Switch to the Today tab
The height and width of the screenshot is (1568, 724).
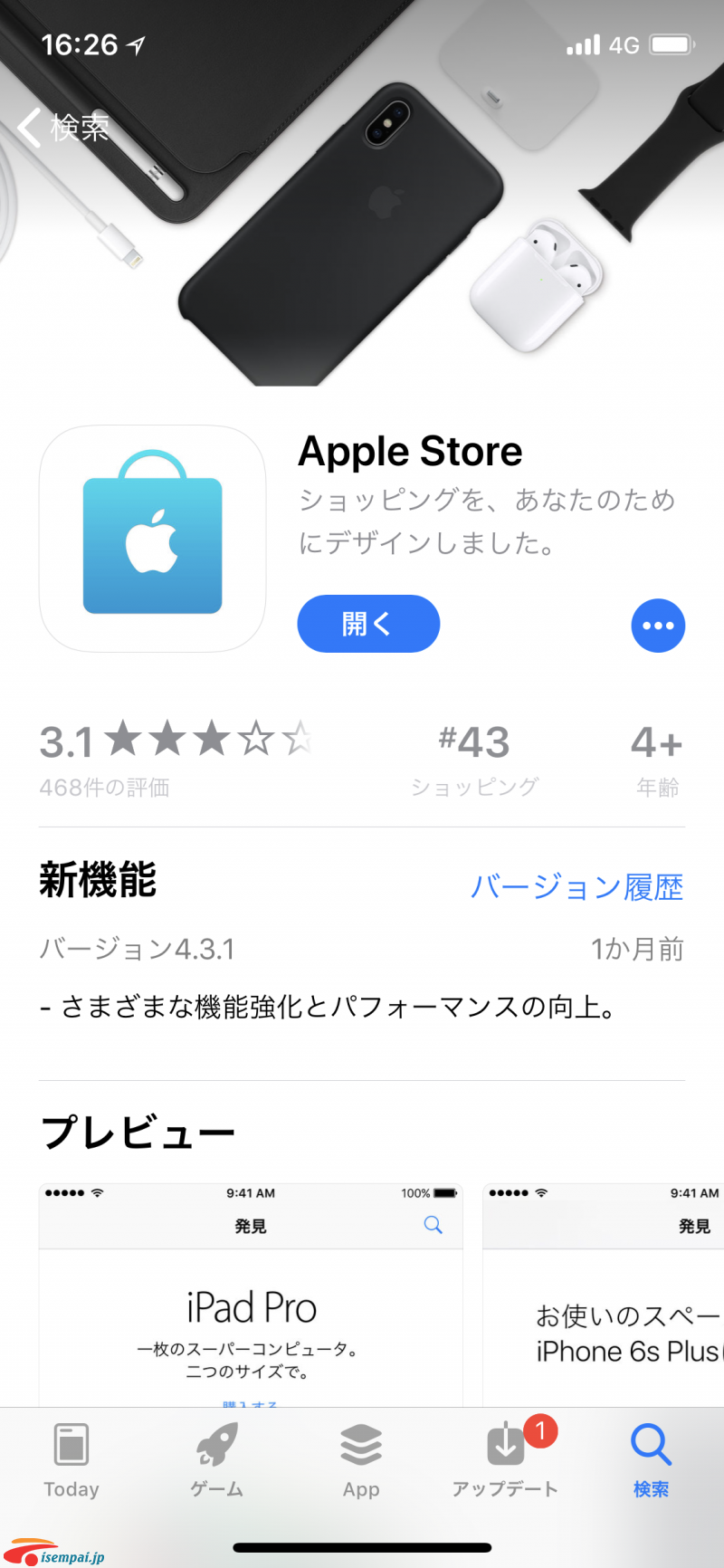tap(71, 1459)
